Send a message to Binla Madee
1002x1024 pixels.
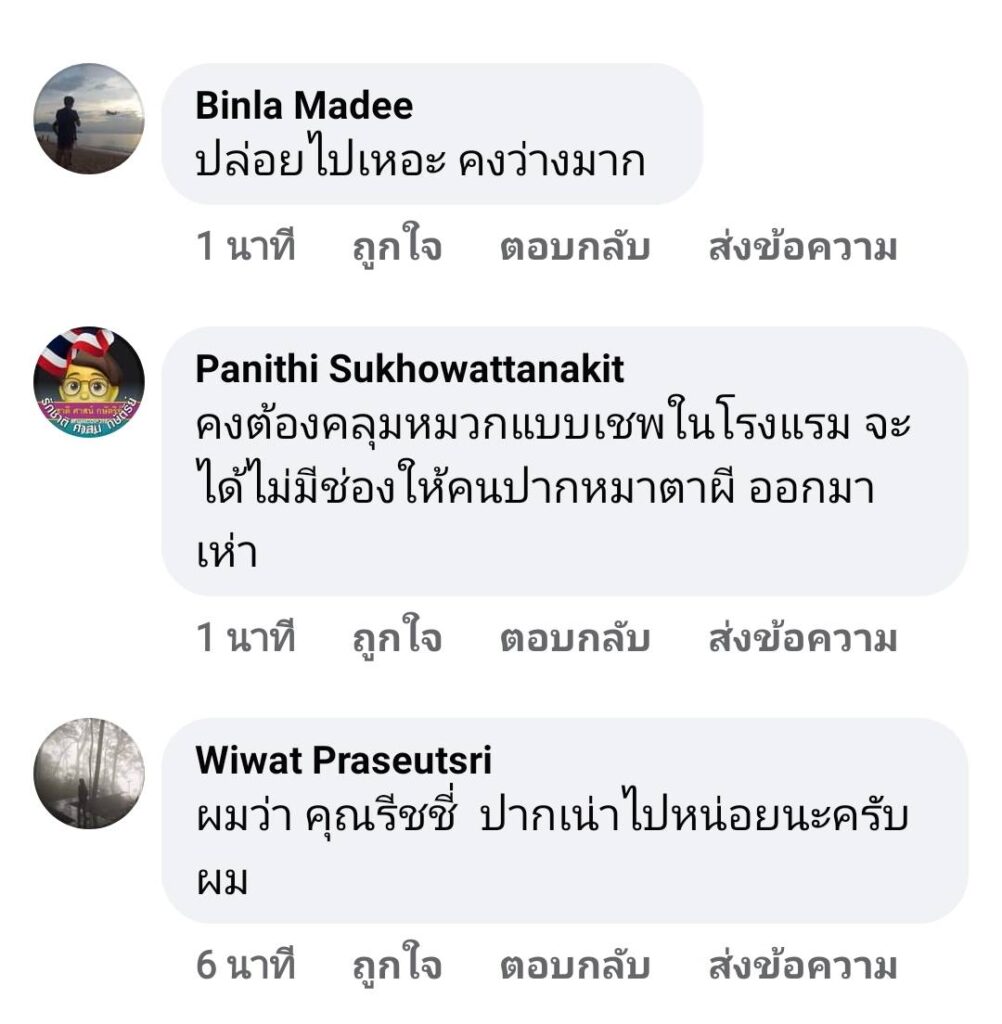click(802, 247)
